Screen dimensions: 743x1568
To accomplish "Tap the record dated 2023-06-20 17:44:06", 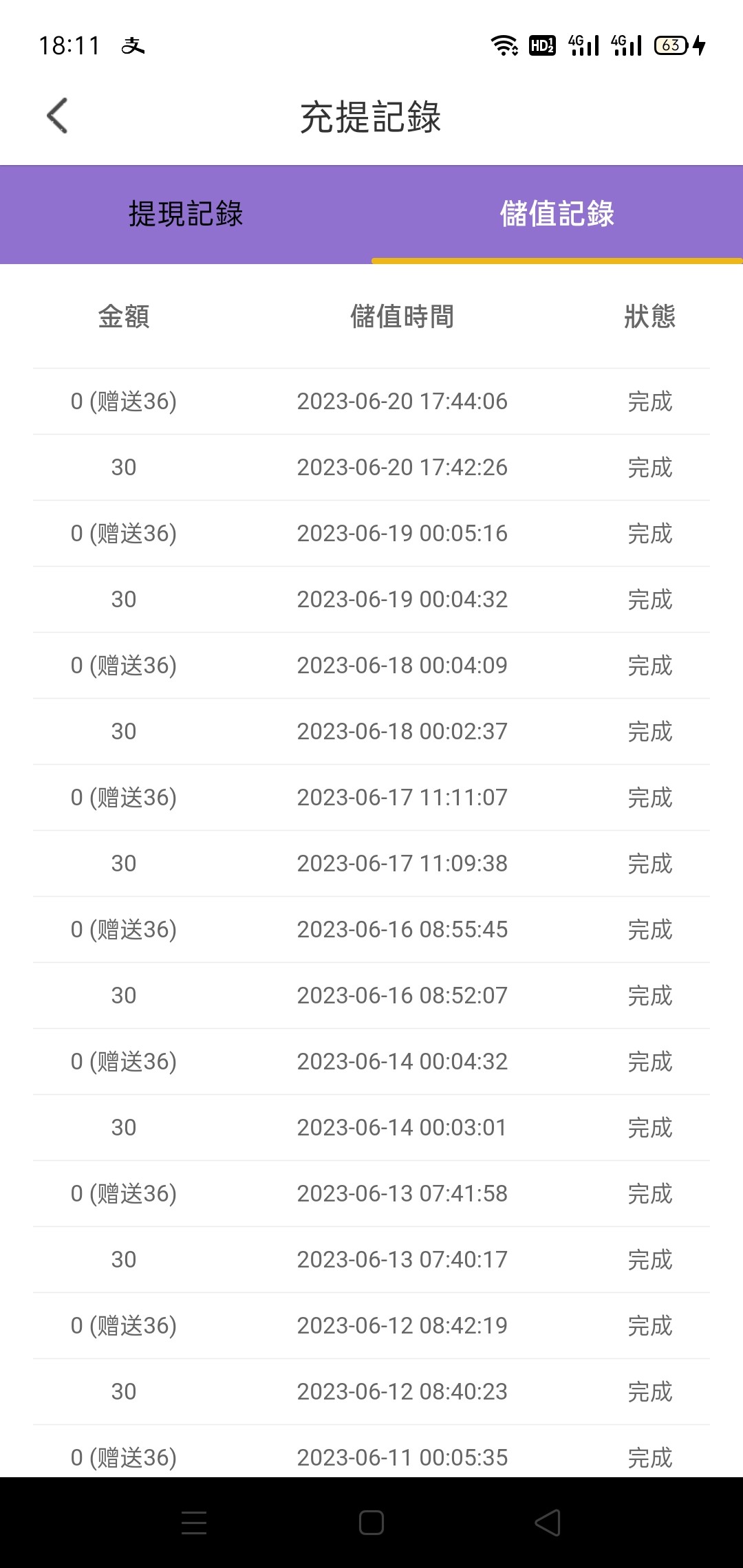I will 402,402.
